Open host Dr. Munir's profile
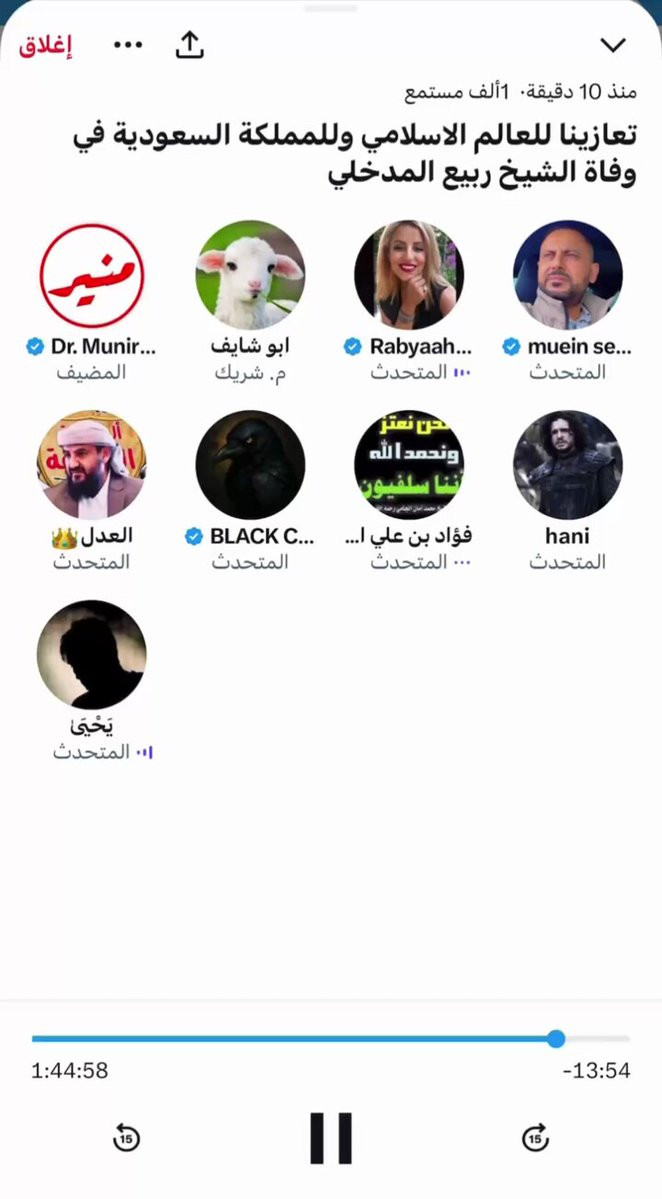This screenshot has width=662, height=1199. tap(92, 275)
